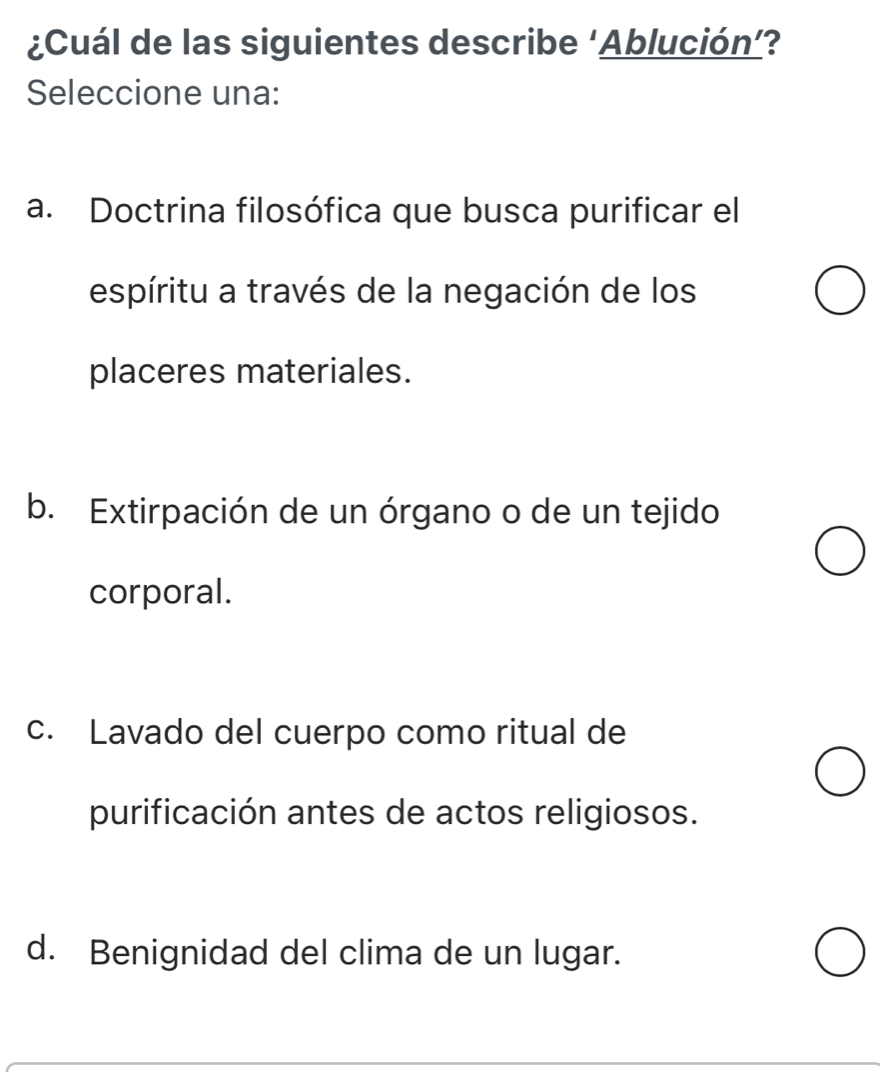Click the box outline at the bottom
Image resolution: width=880 pixels, height=1072 pixels.
[x=440, y=1065]
